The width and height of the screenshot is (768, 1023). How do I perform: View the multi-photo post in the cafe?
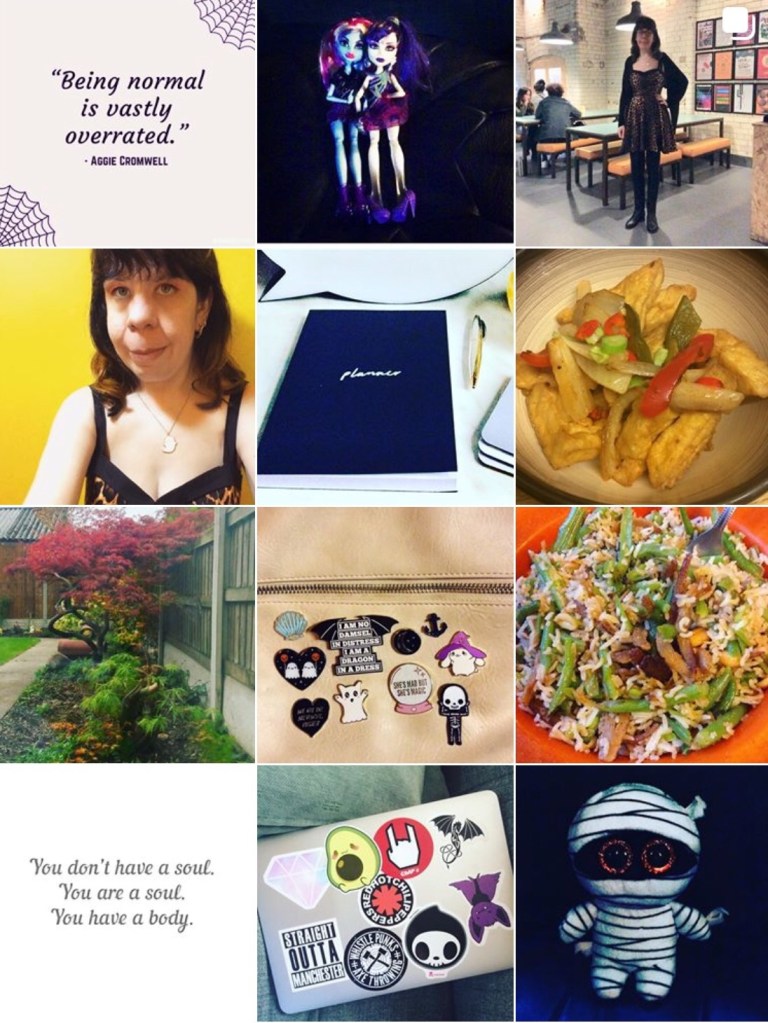[642, 122]
